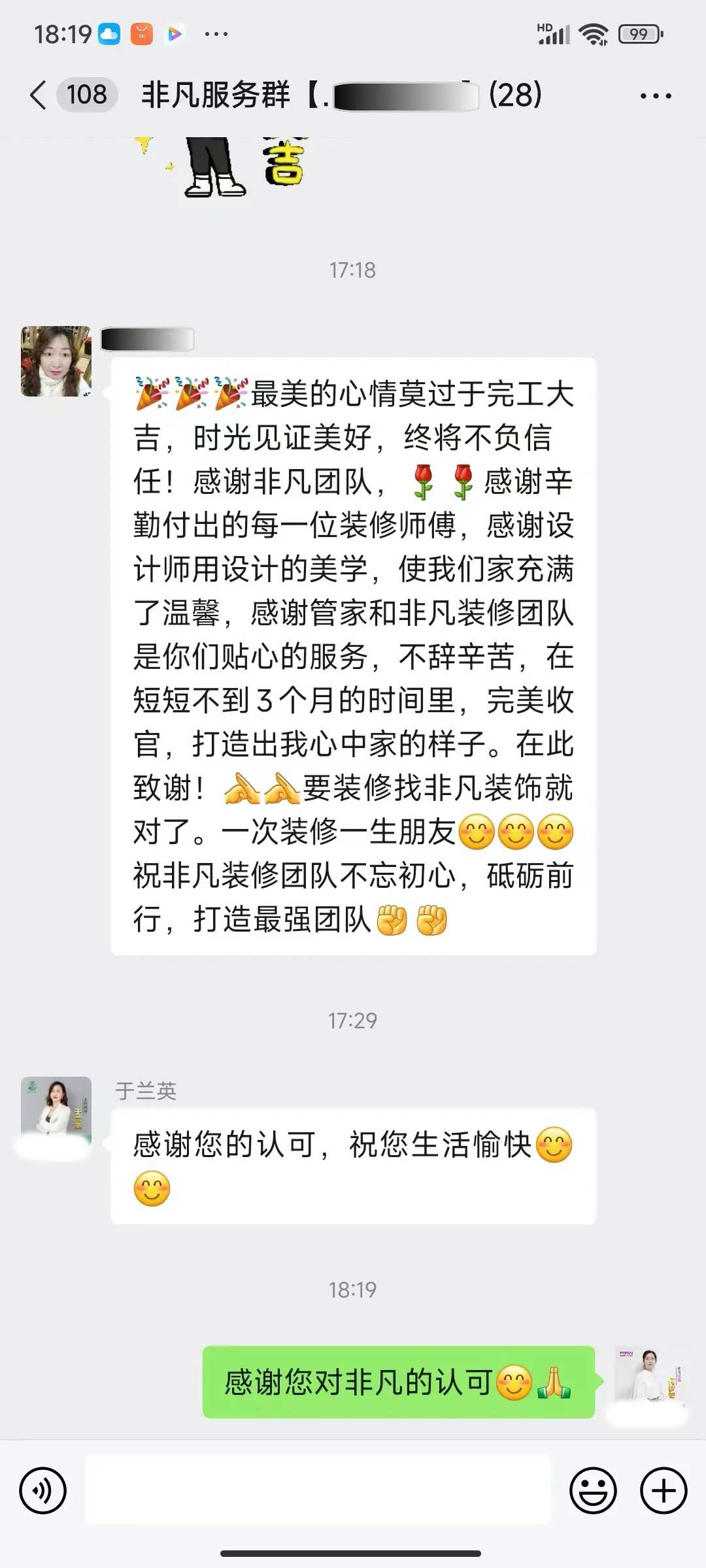Tap the message text input field
The image size is (706, 1568).
click(x=318, y=1491)
